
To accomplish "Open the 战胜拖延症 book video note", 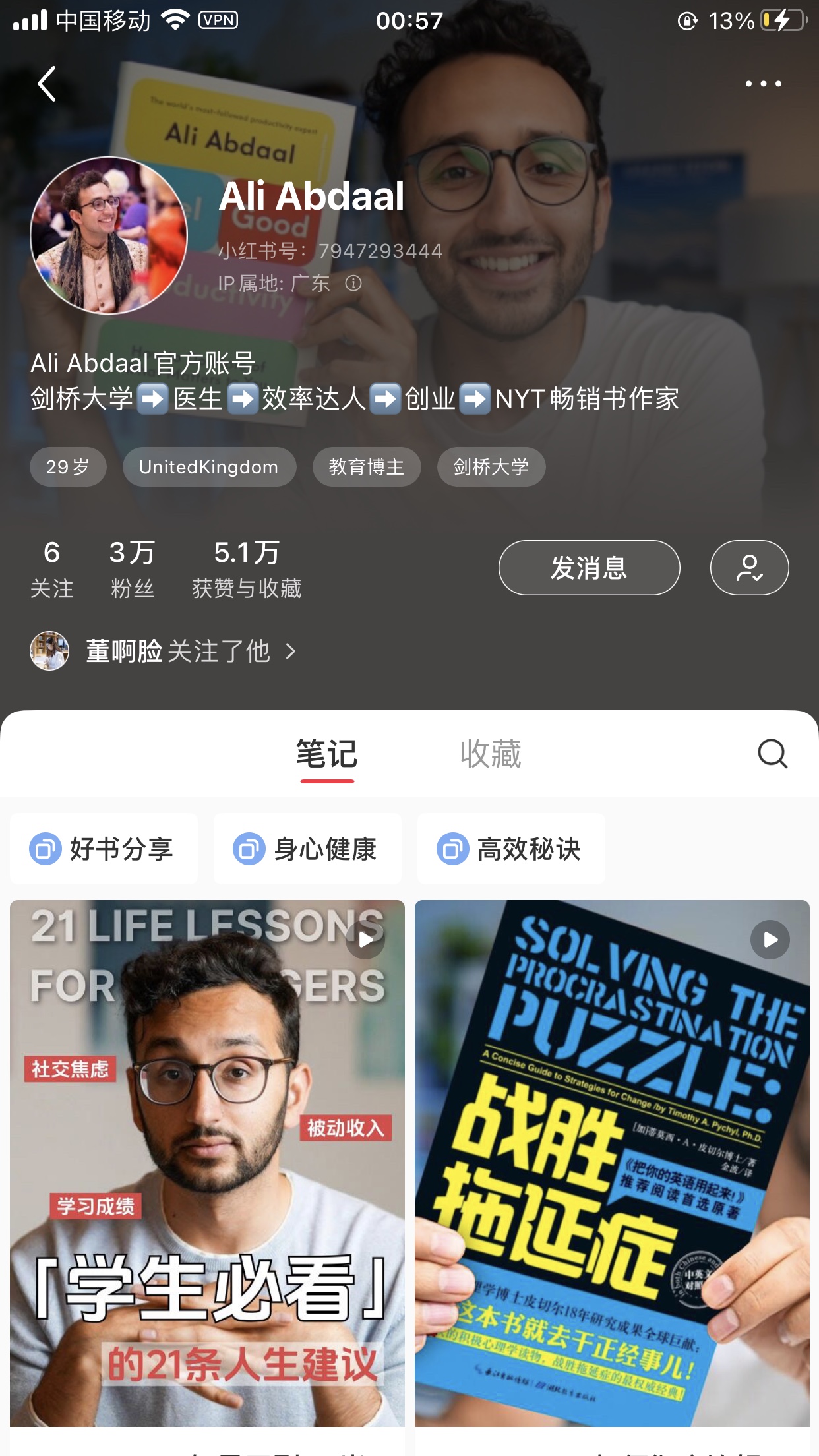I will tap(612, 1163).
